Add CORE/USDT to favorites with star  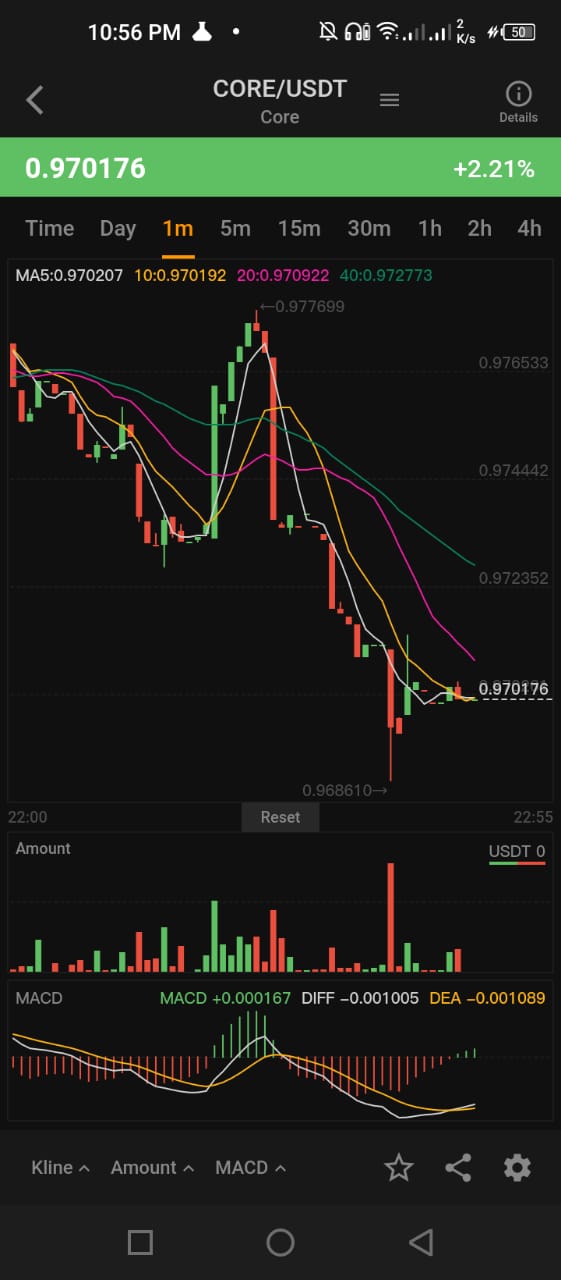coord(399,1167)
